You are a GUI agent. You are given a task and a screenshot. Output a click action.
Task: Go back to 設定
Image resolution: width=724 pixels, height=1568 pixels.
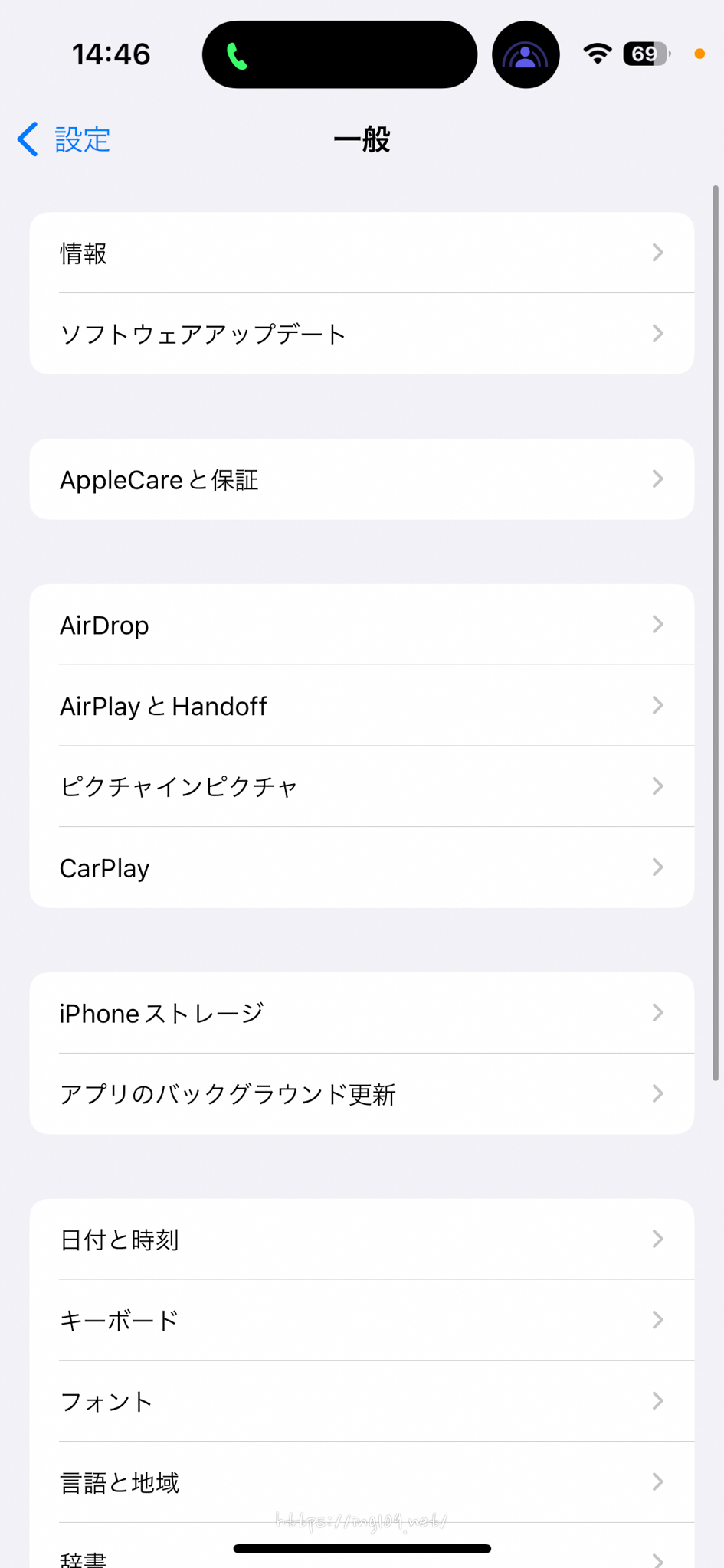[64, 140]
